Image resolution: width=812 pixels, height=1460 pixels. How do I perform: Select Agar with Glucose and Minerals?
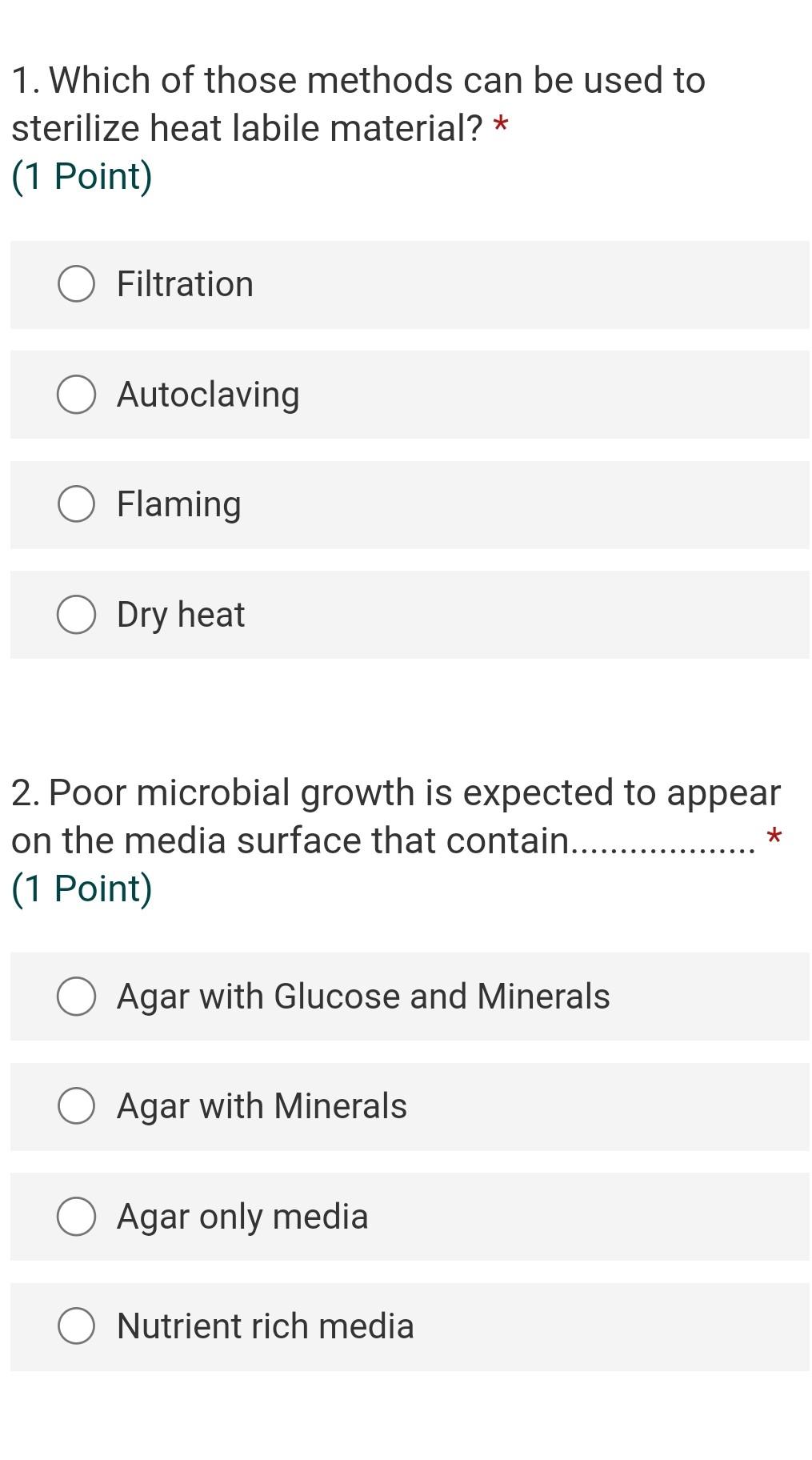[76, 997]
